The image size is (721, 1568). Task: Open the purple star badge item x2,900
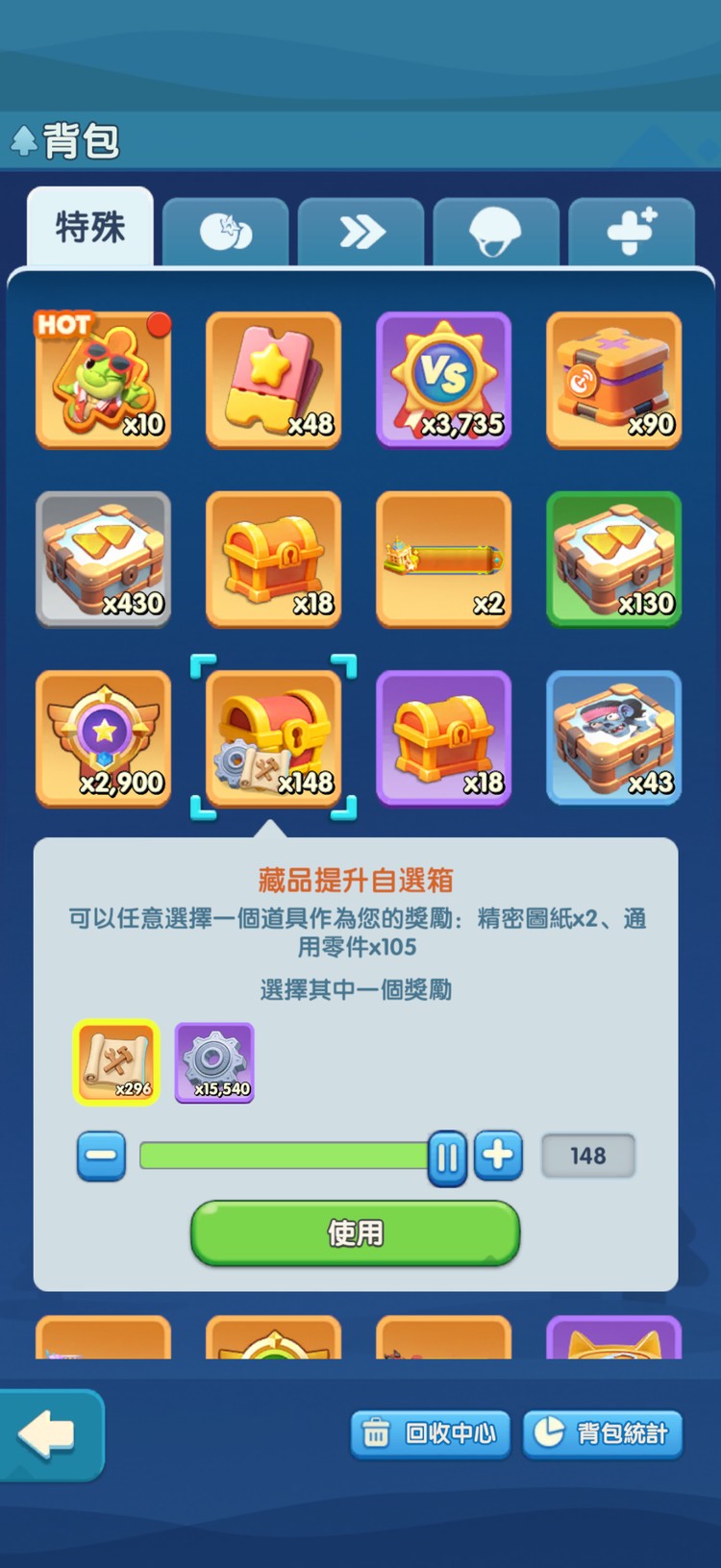pyautogui.click(x=103, y=738)
